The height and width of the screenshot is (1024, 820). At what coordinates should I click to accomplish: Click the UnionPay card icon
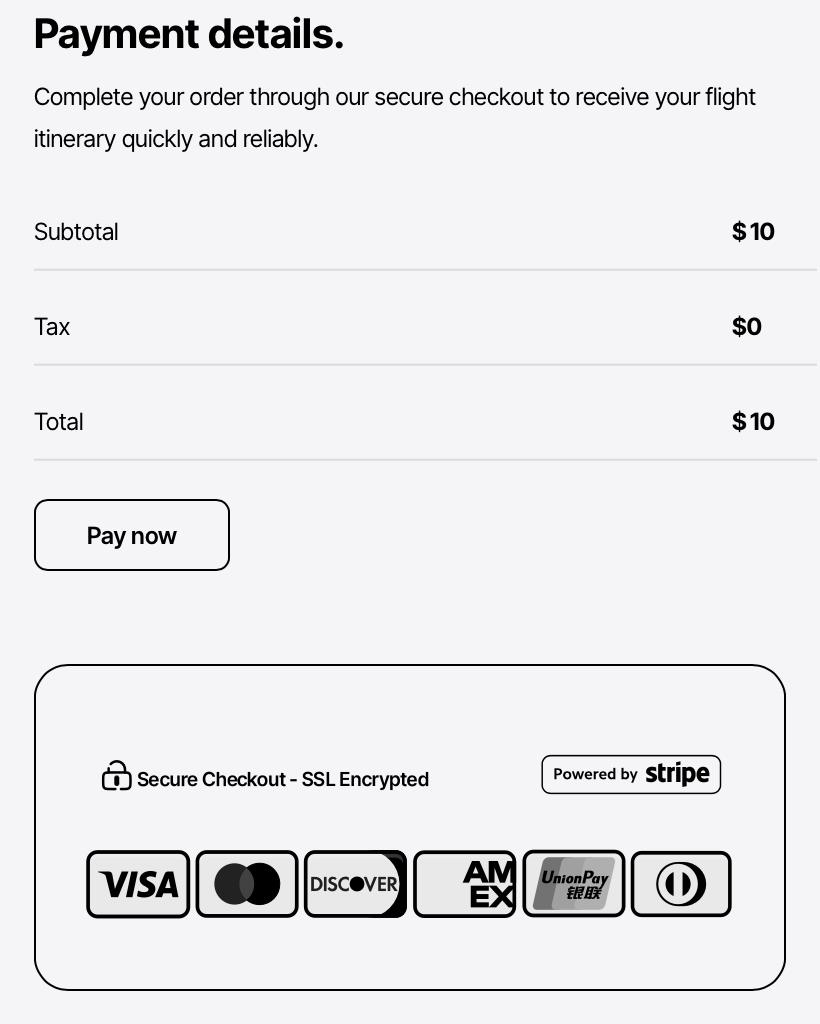pyautogui.click(x=573, y=883)
